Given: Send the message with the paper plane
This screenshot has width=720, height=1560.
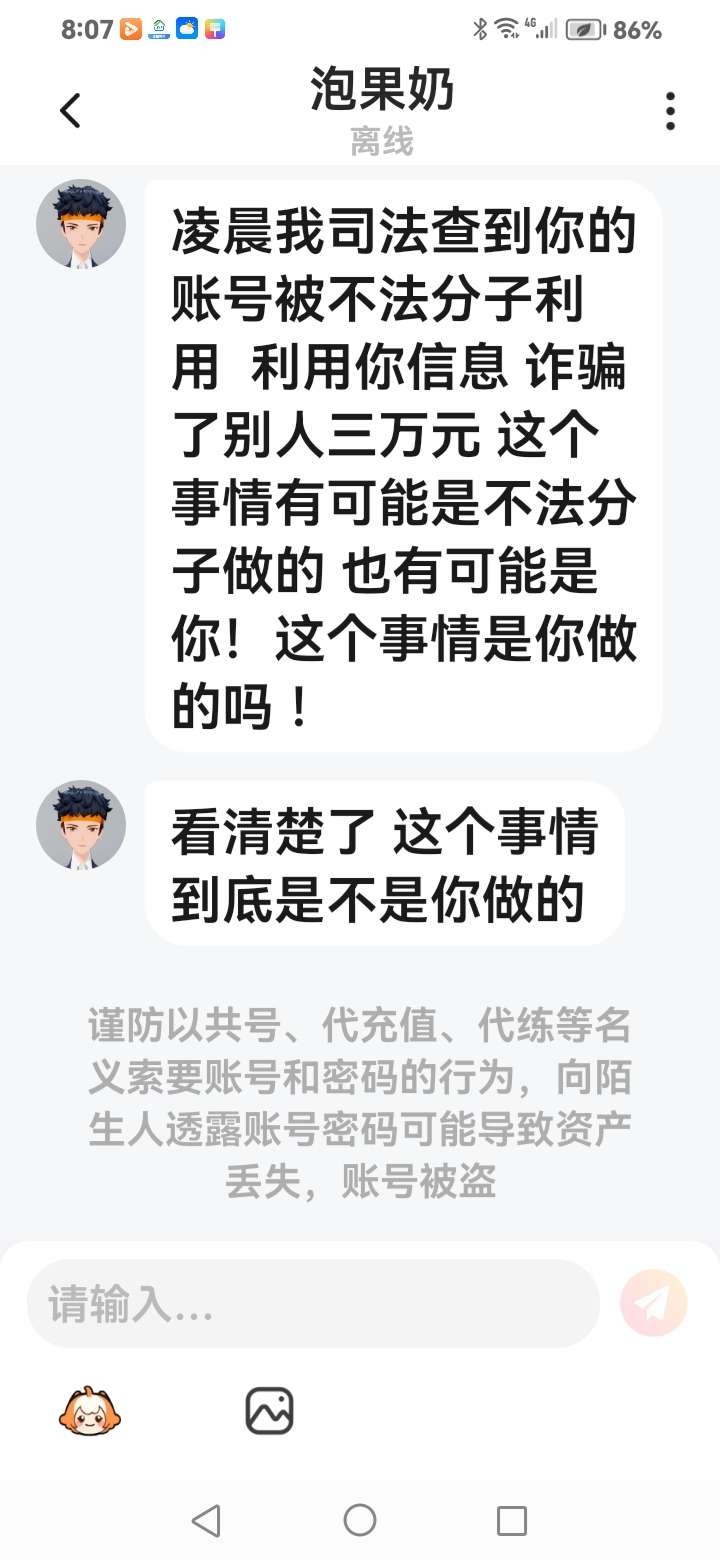Looking at the screenshot, I should click(654, 1303).
